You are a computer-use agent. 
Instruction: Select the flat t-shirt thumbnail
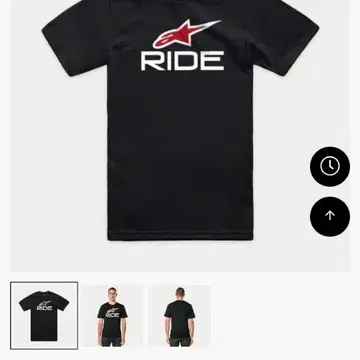coord(44,315)
